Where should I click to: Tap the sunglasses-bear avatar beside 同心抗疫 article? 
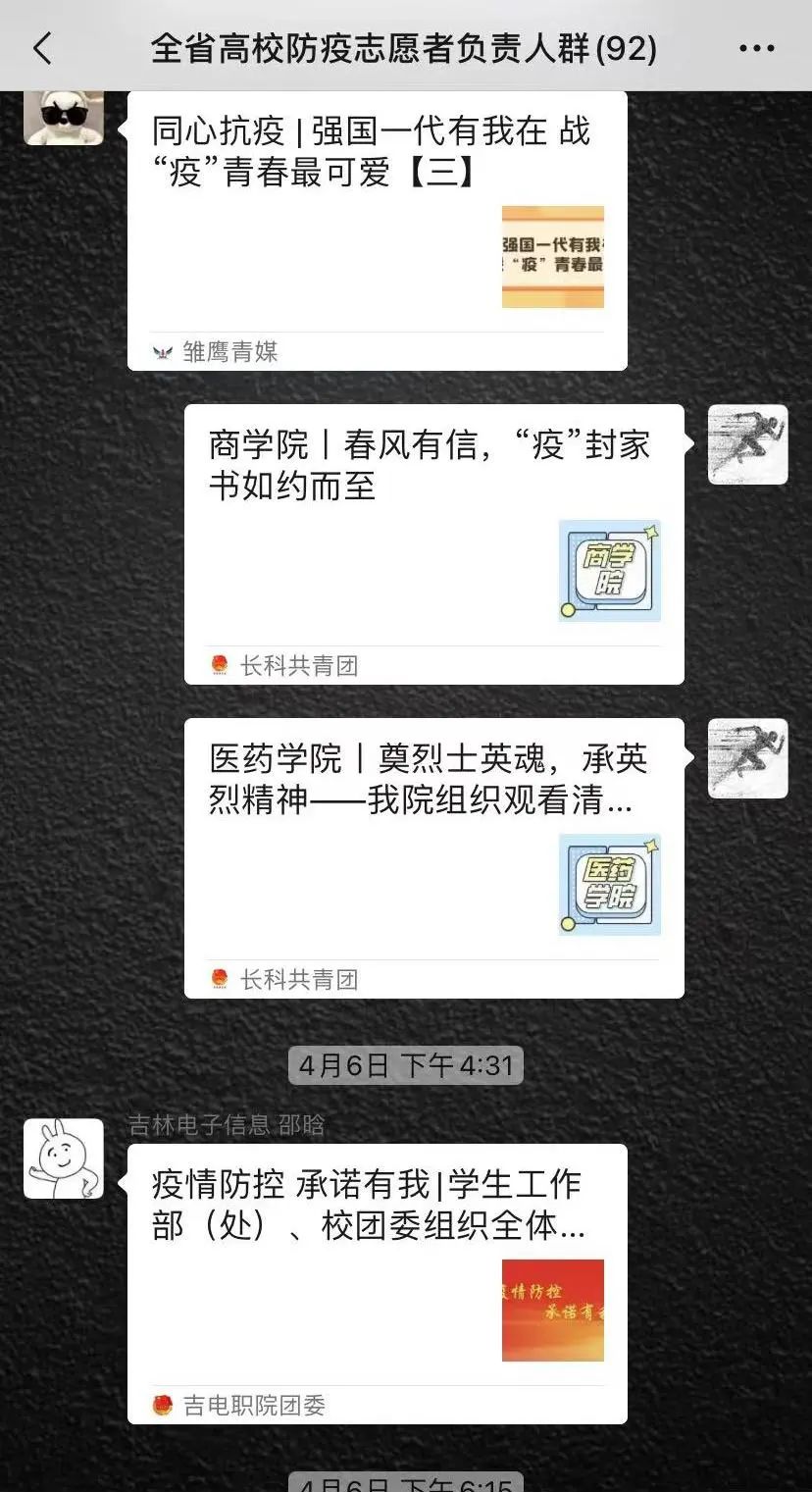pyautogui.click(x=64, y=118)
